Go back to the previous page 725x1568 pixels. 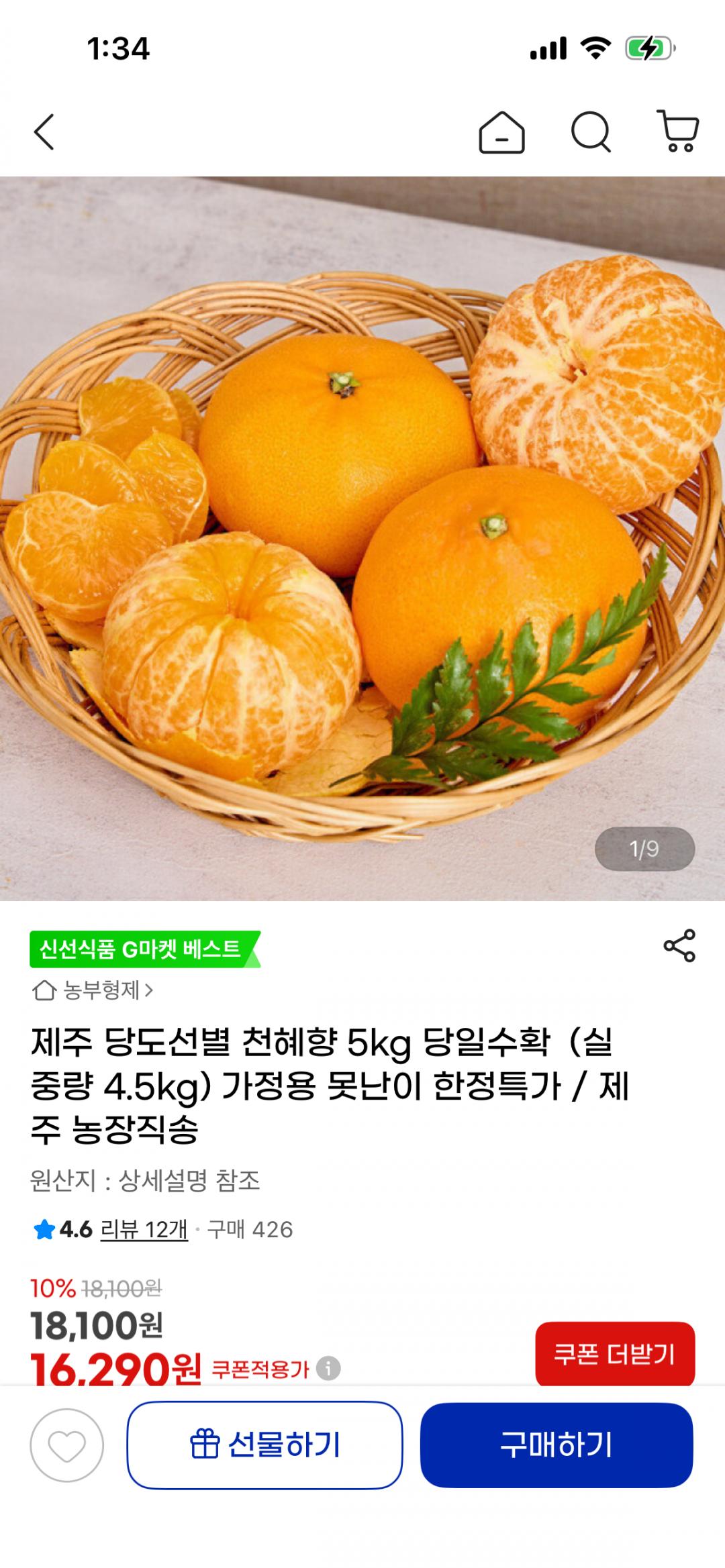[x=44, y=132]
